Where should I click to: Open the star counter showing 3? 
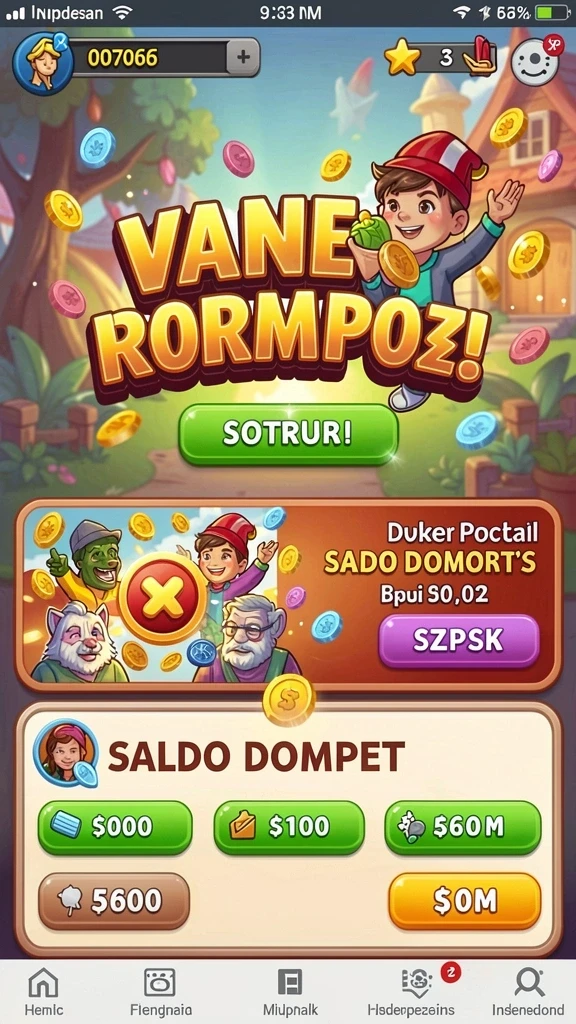(x=440, y=58)
